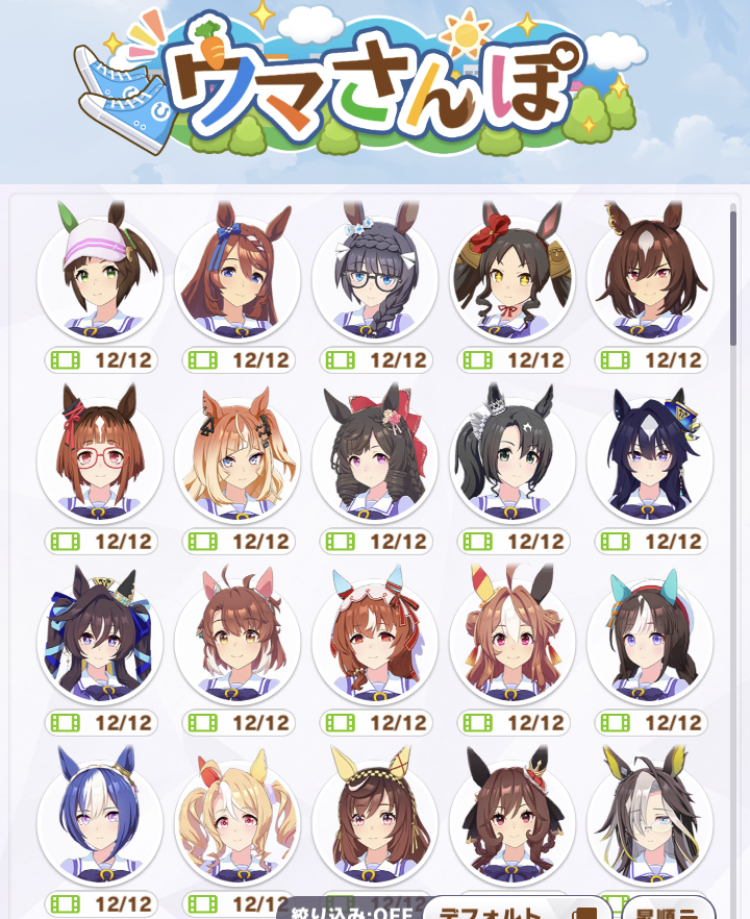Pick the black twin-tail girl with red bow
This screenshot has width=750, height=919.
pyautogui.click(x=513, y=273)
